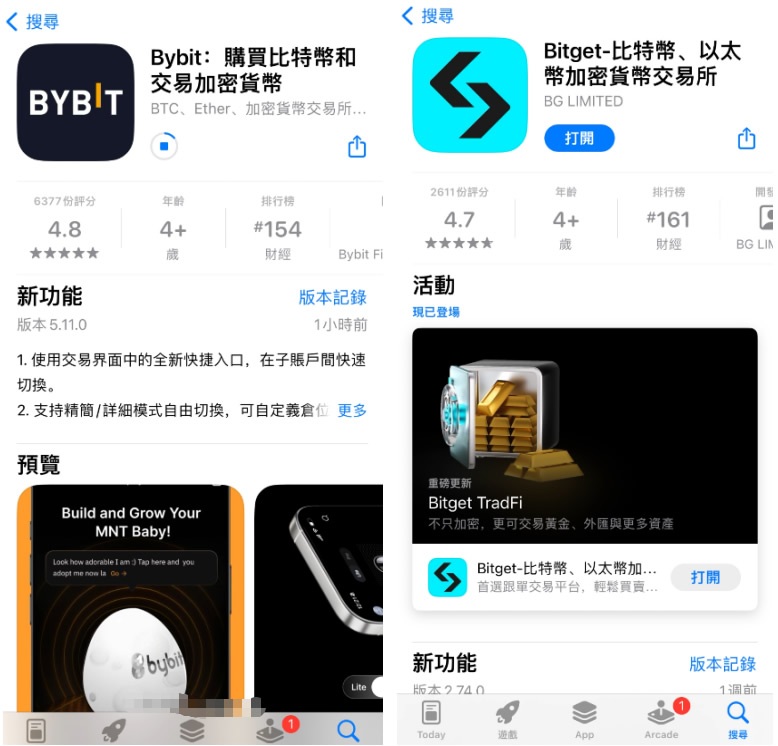
Task: Switch to the Arcade tab
Action: pyautogui.click(x=661, y=718)
